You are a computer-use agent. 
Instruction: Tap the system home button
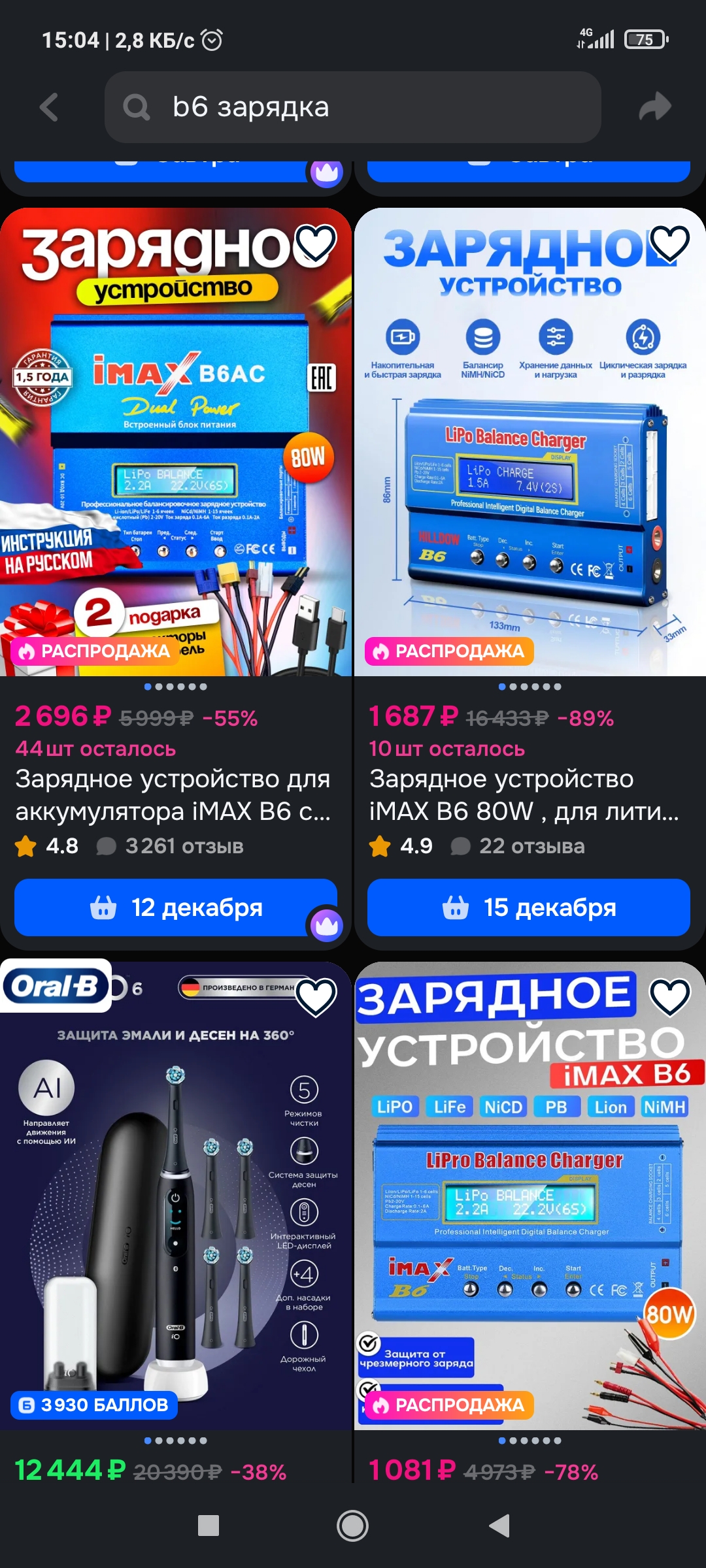pos(352,1526)
